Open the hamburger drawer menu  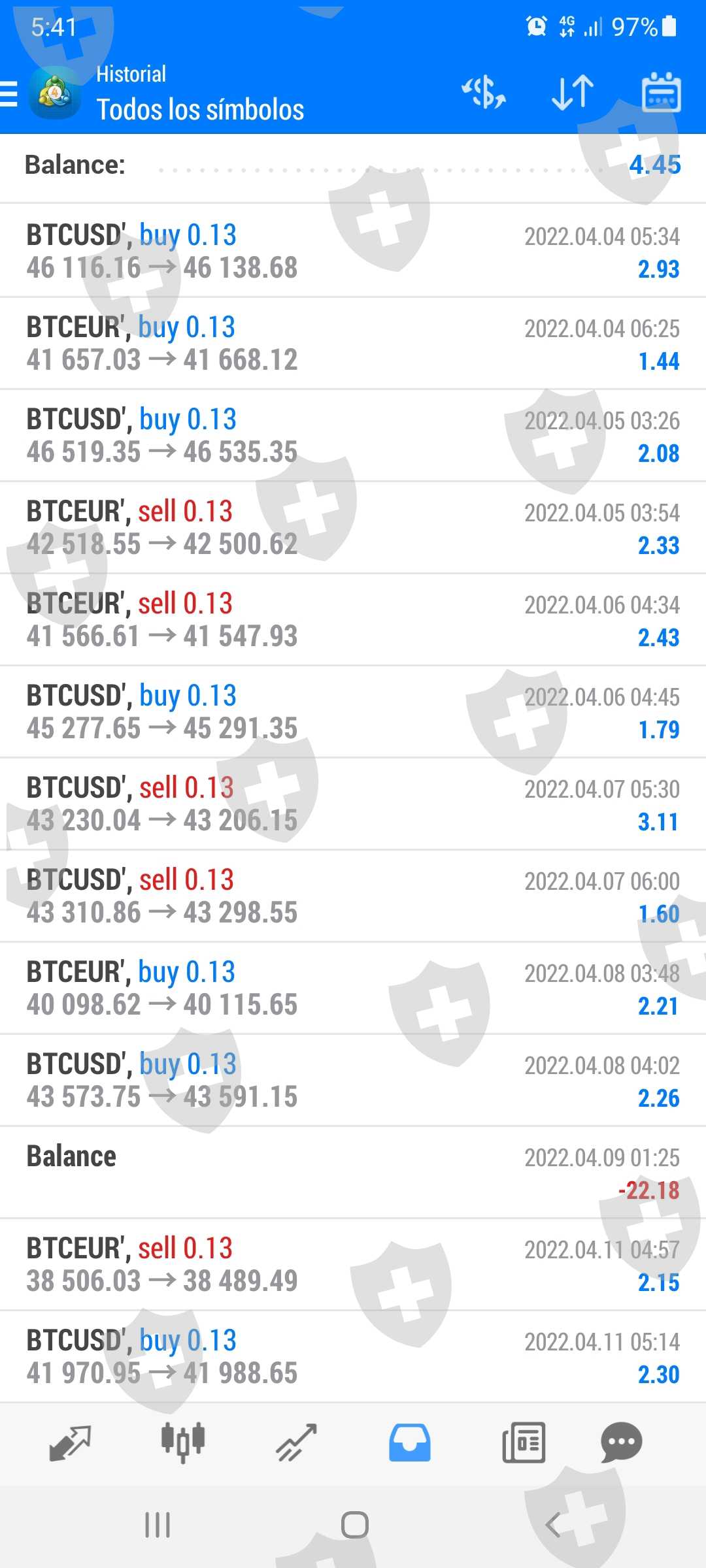[x=9, y=94]
